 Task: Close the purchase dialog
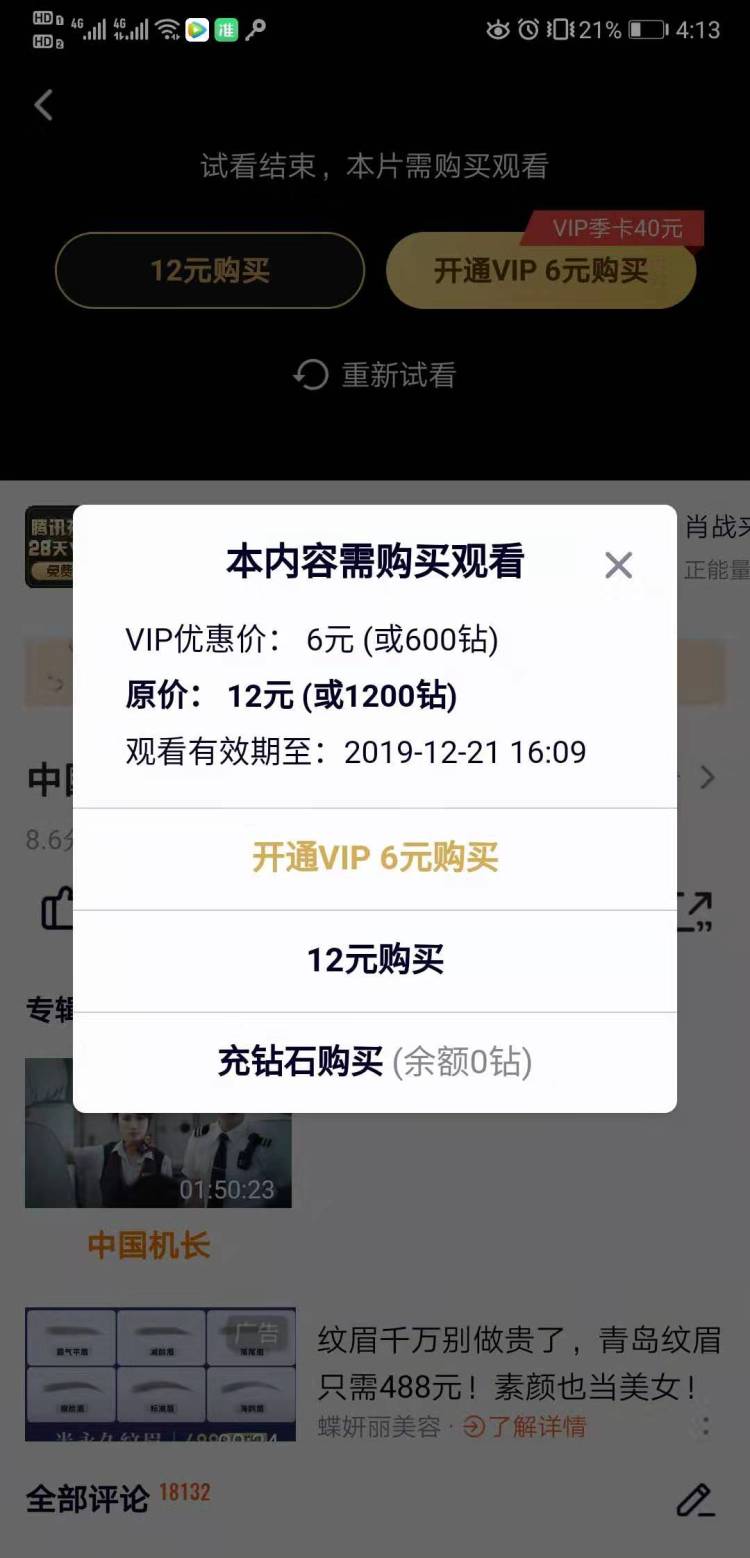coord(618,565)
